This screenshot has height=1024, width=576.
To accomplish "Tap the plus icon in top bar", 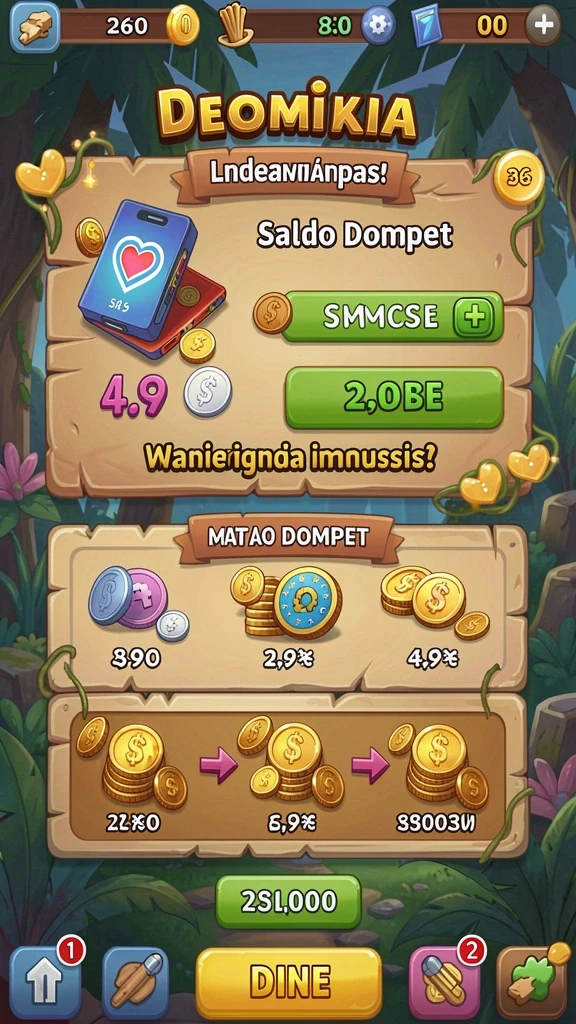I will coord(543,26).
